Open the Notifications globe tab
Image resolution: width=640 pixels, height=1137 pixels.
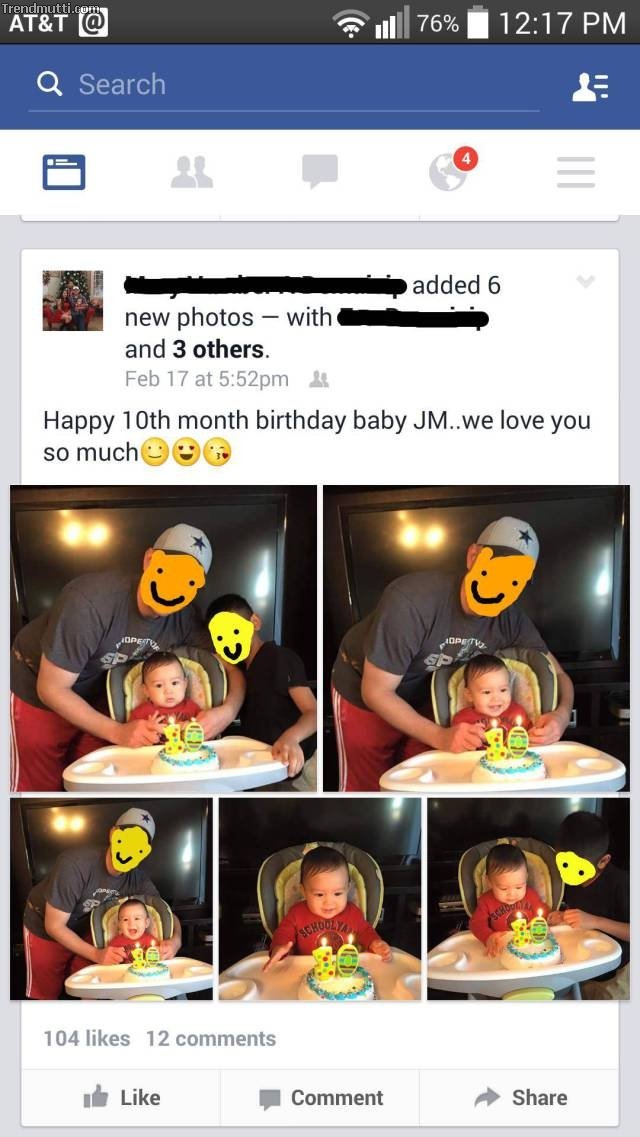click(449, 172)
